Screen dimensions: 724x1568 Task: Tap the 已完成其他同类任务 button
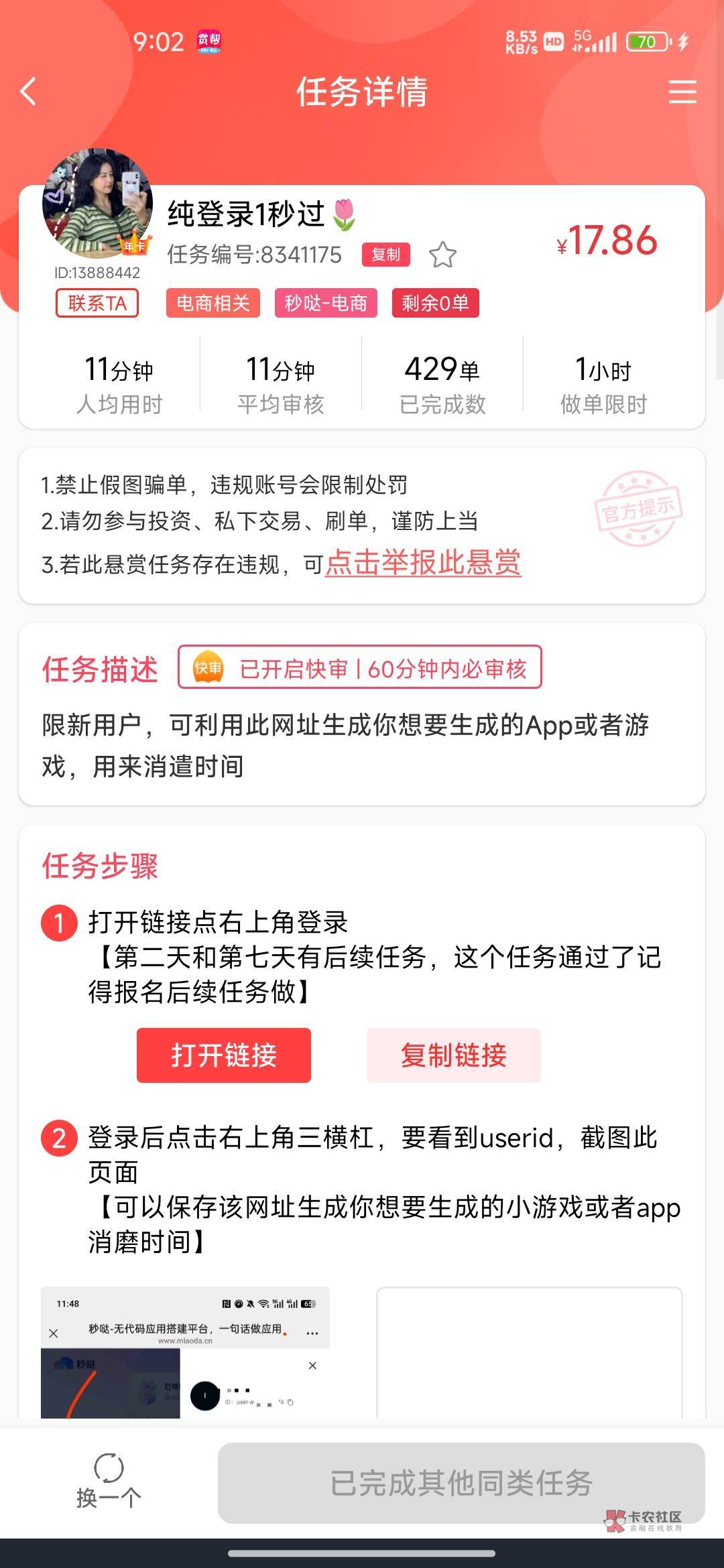coord(461,1483)
